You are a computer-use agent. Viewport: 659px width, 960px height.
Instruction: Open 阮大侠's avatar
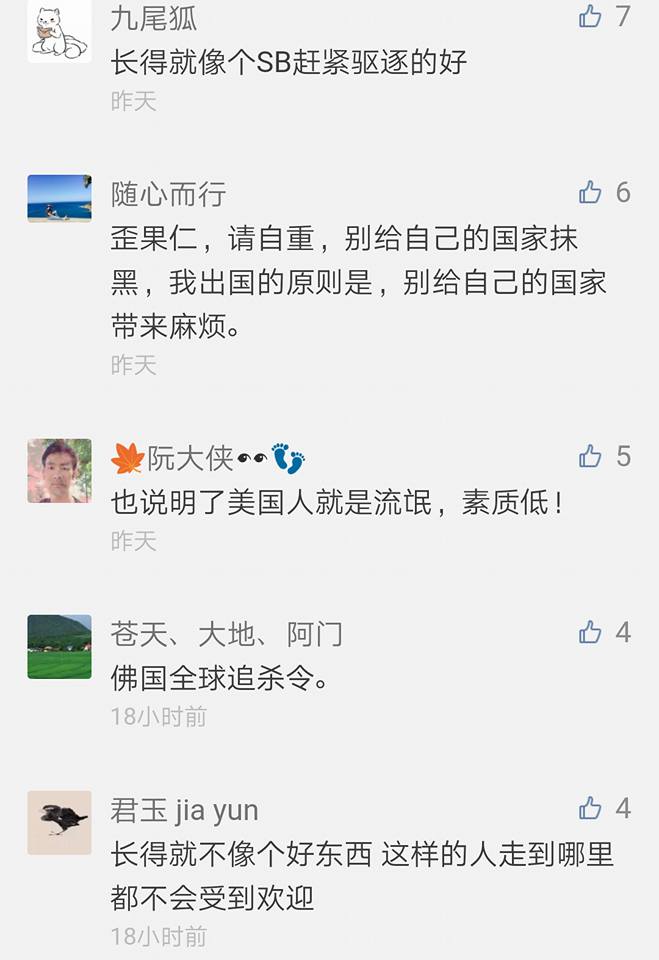(x=59, y=470)
